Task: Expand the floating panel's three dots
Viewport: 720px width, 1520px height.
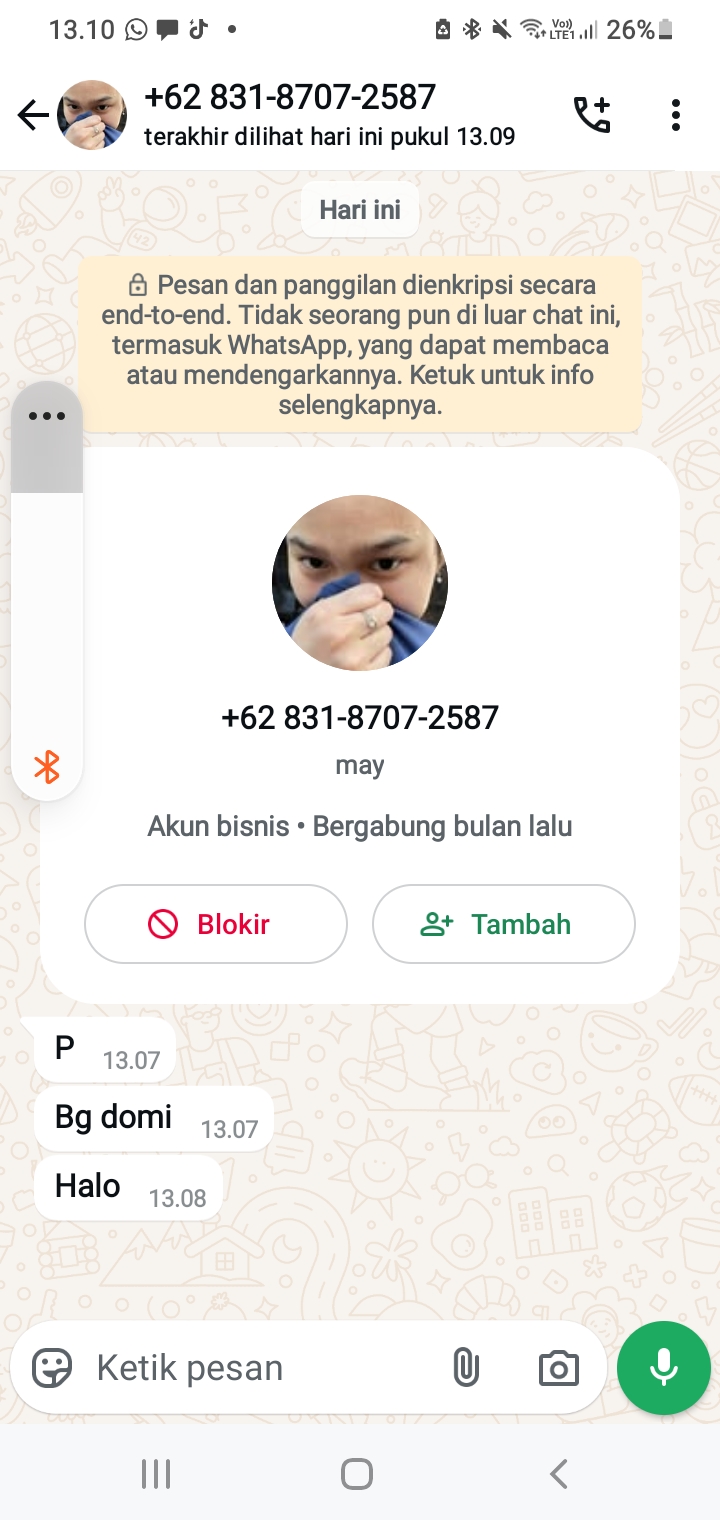Action: coord(47,416)
